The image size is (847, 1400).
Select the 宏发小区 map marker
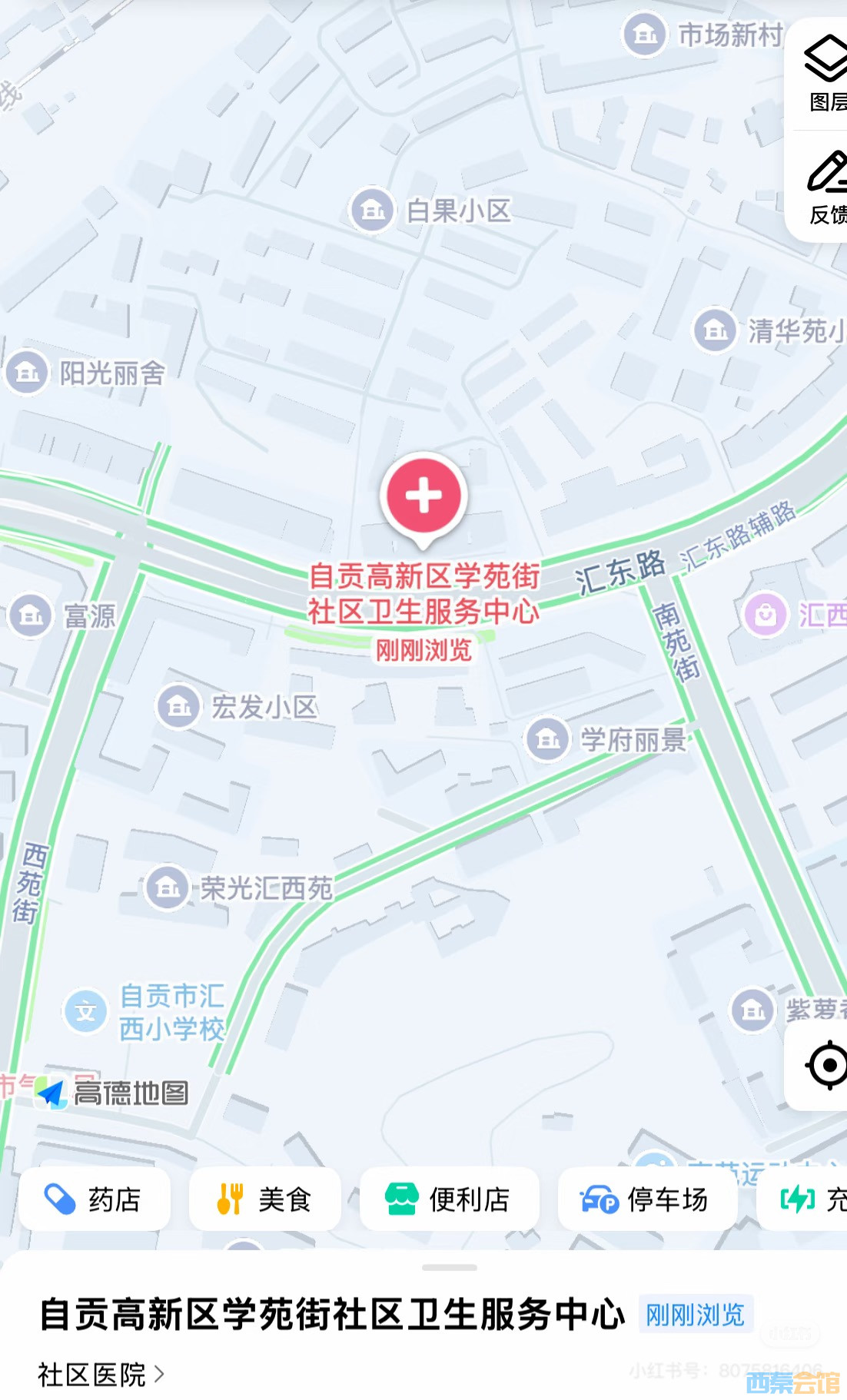[179, 706]
